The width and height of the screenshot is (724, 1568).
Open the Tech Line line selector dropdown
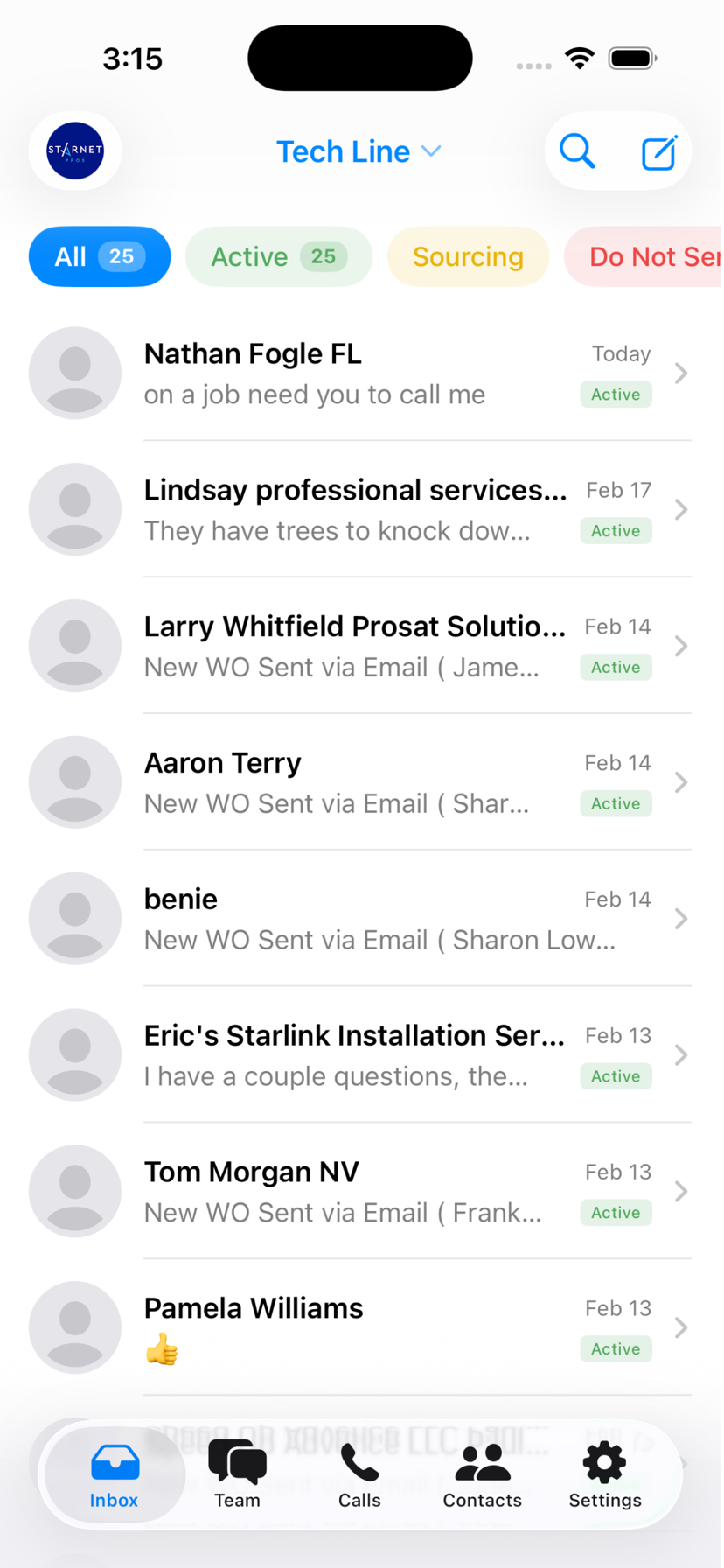tap(359, 150)
